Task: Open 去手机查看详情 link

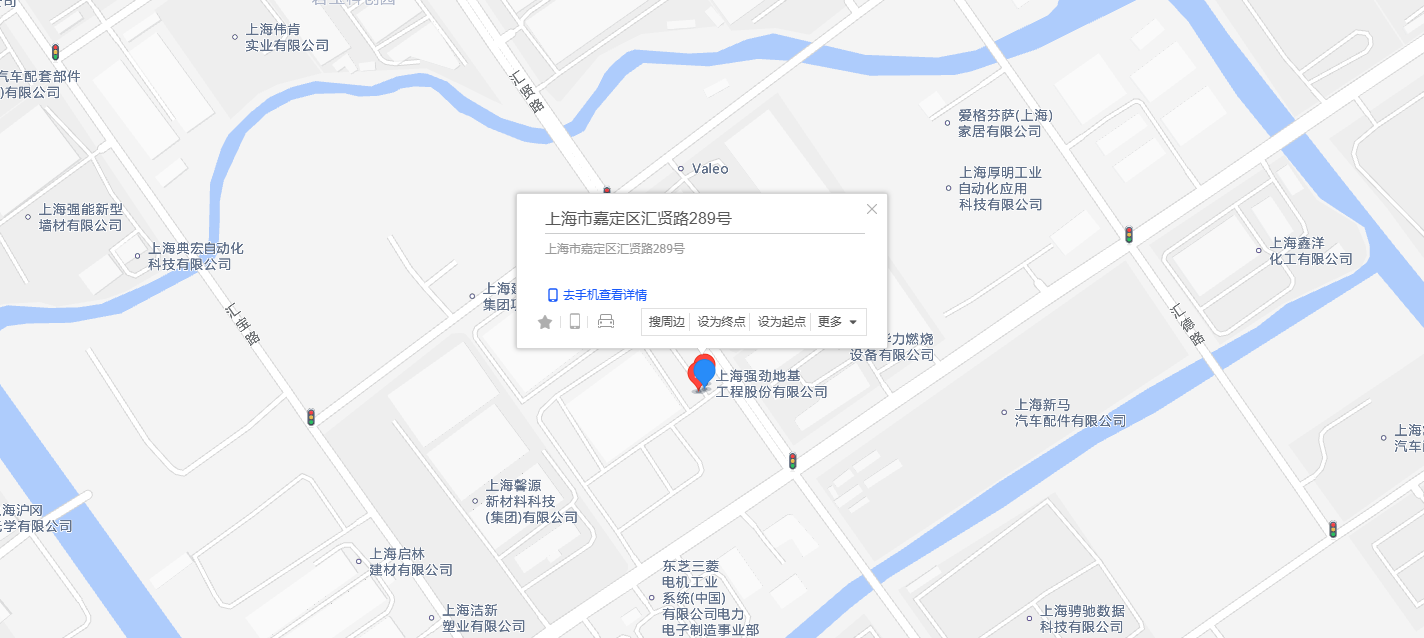Action: (597, 295)
